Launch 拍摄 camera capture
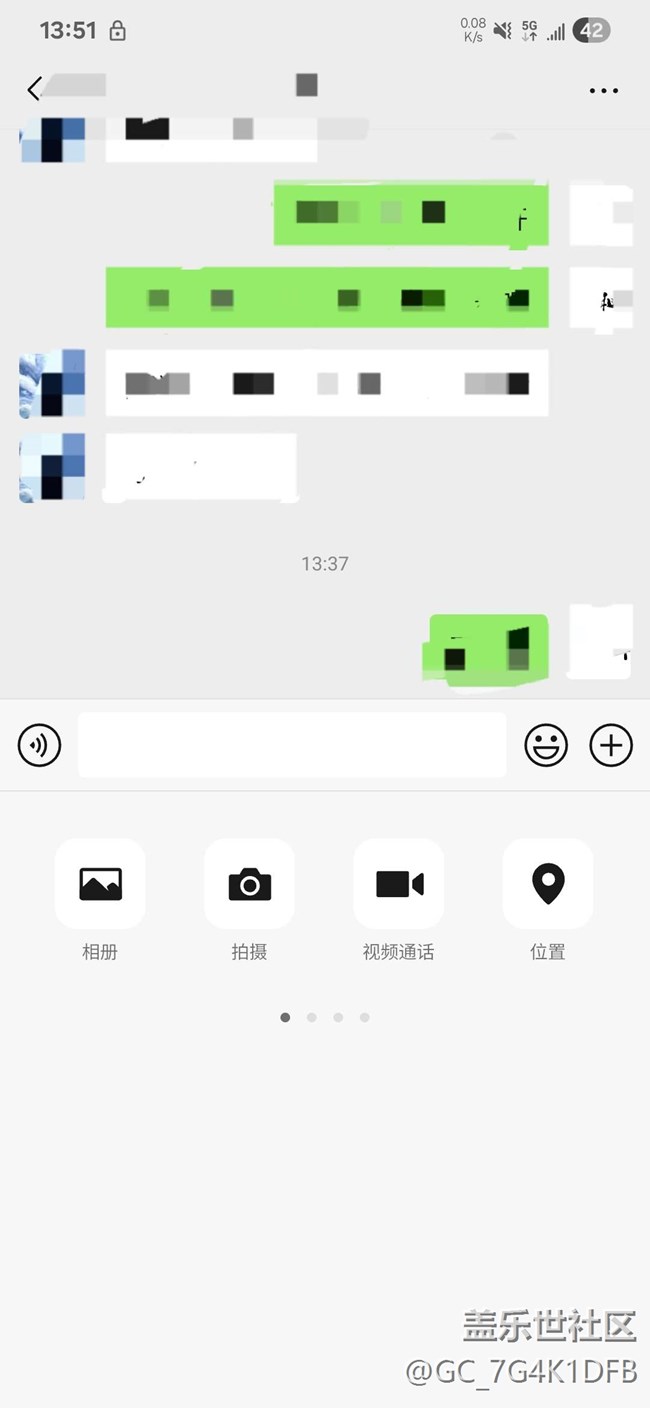The width and height of the screenshot is (650, 1408). (249, 884)
